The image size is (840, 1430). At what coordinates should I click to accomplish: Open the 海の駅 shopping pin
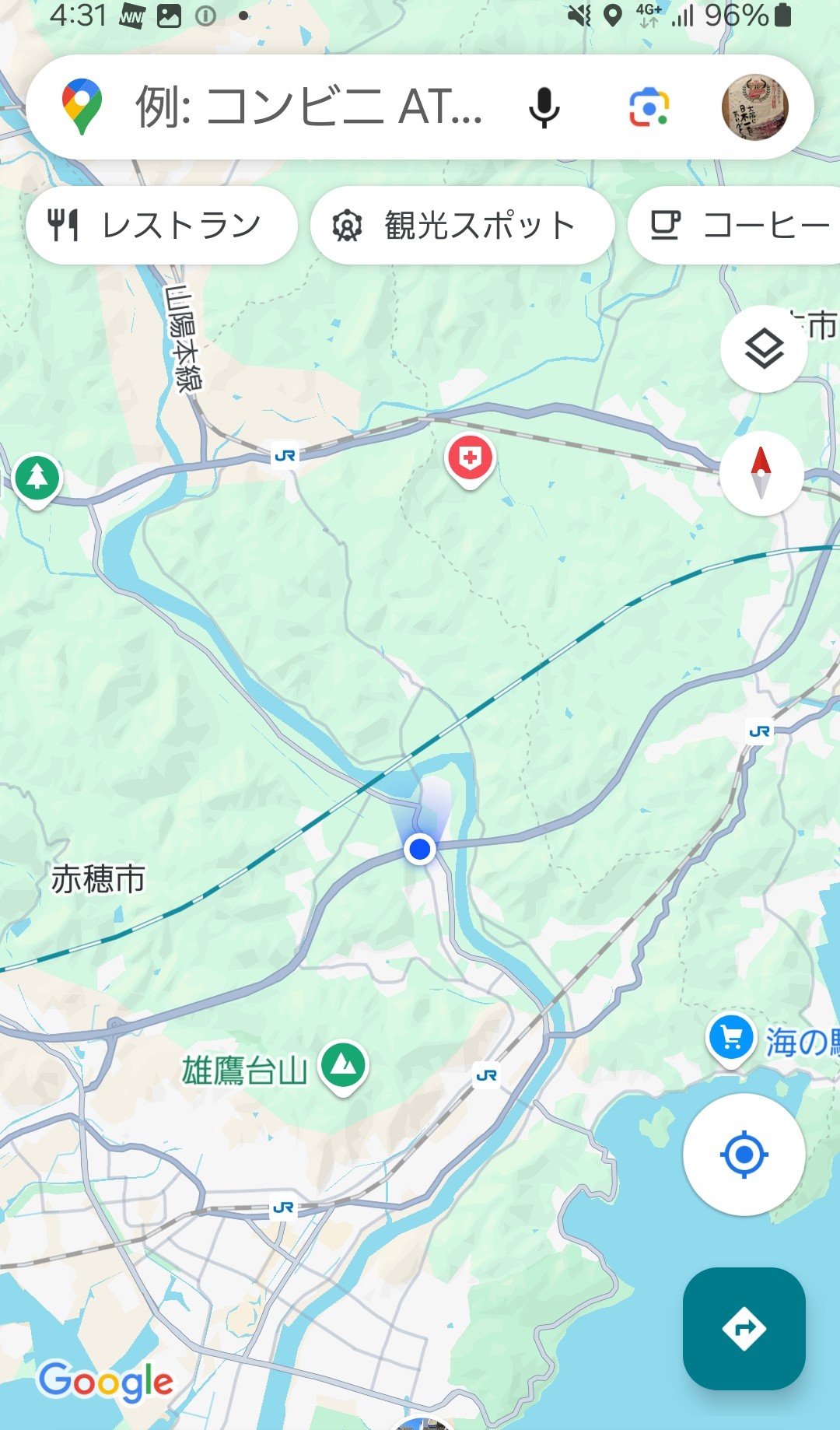point(731,1039)
